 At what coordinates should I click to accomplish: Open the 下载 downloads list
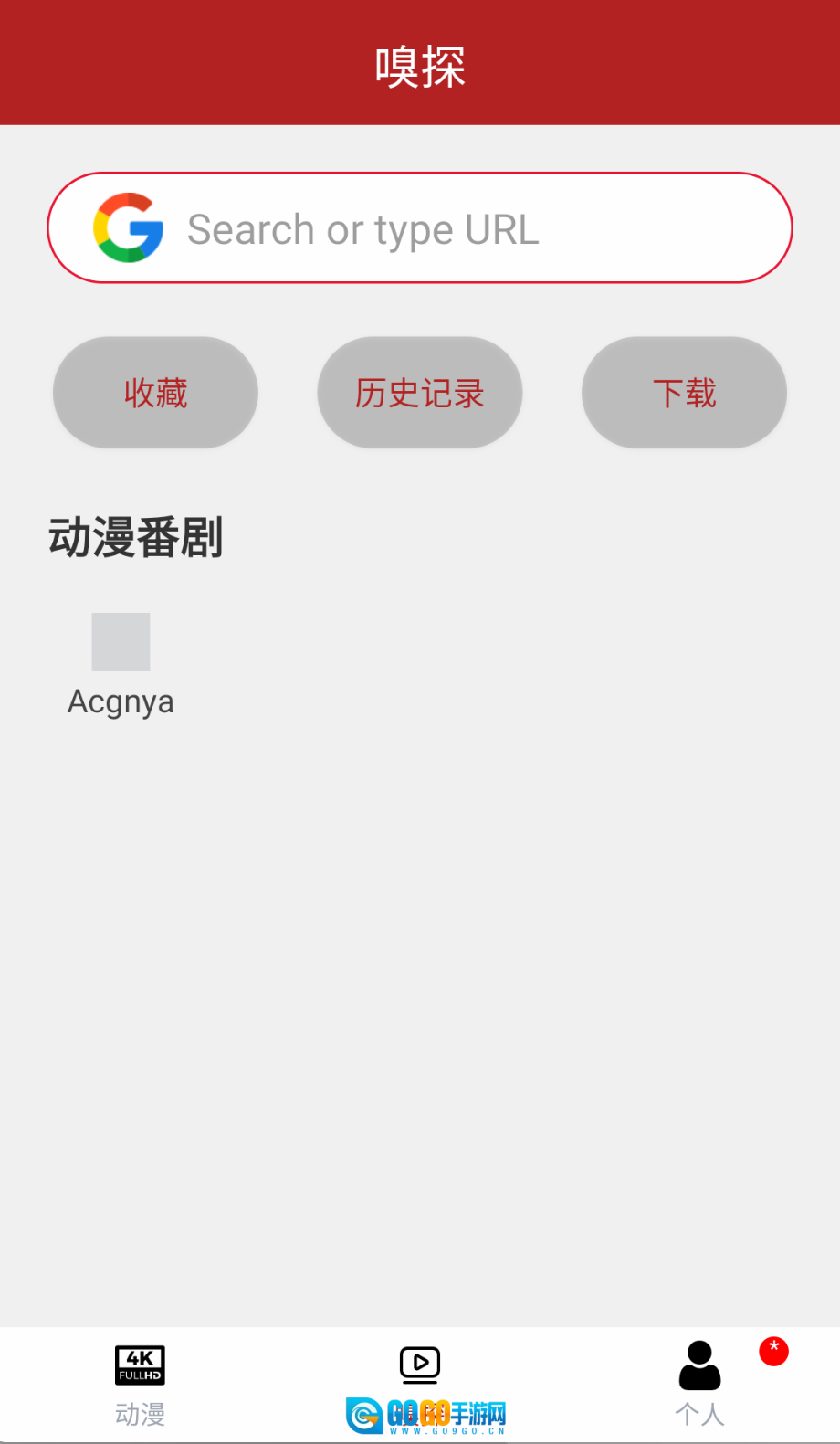click(x=684, y=393)
